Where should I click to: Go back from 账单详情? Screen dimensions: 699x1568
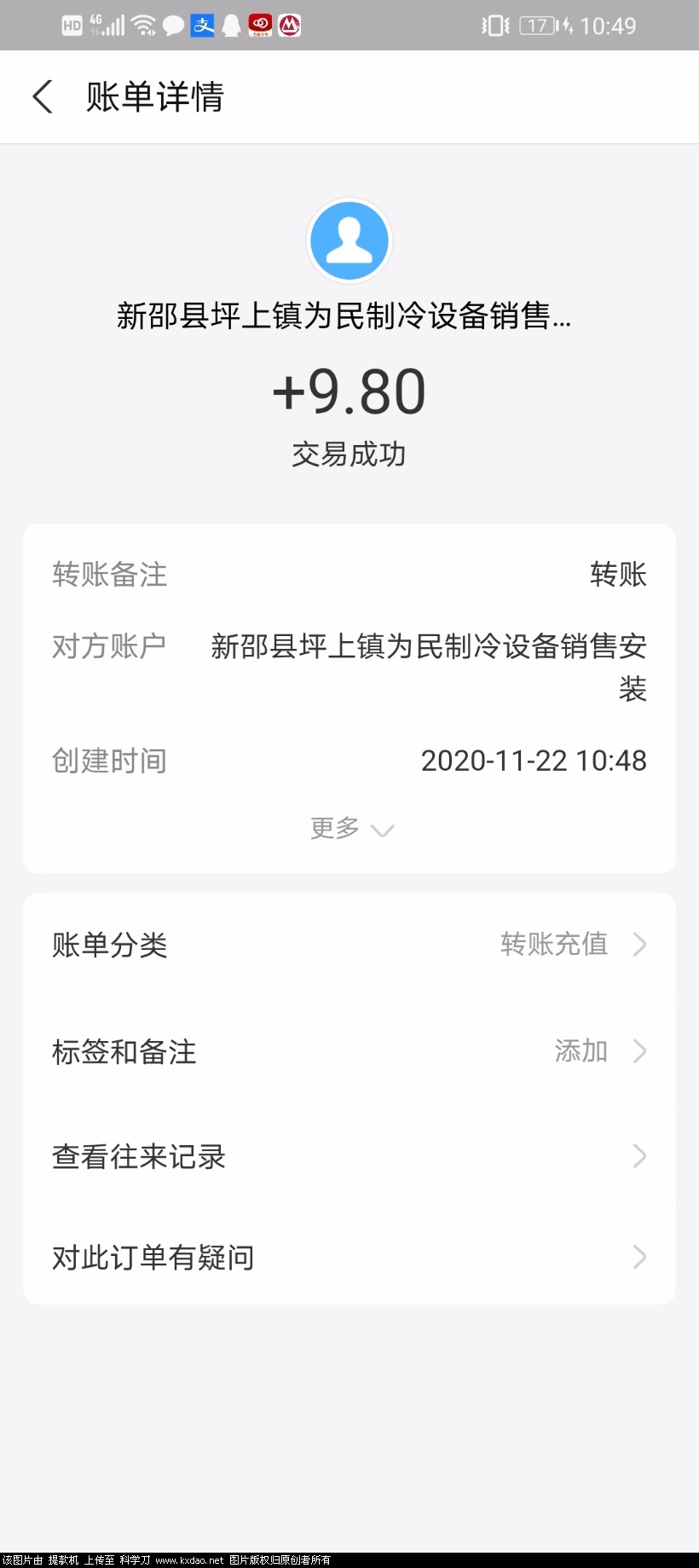[43, 97]
